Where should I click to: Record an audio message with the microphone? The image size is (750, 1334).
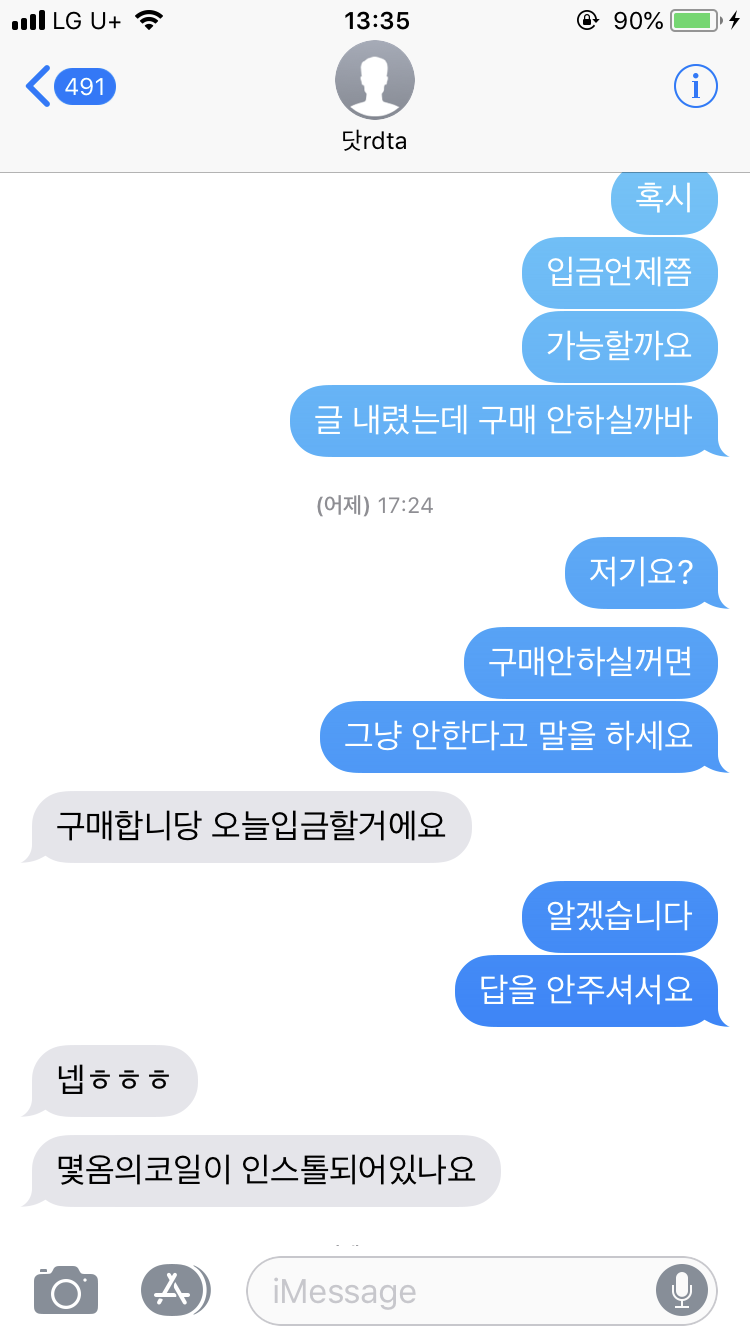pos(682,1290)
